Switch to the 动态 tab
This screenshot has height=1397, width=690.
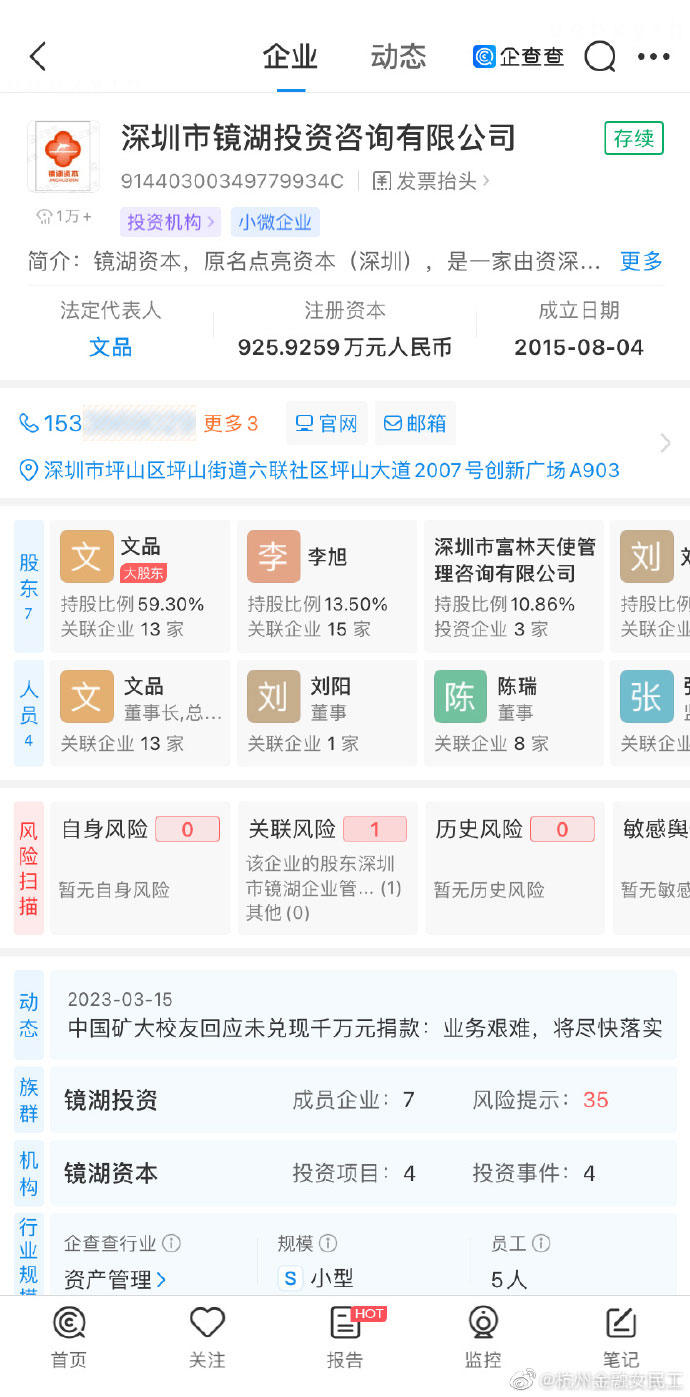tap(398, 57)
